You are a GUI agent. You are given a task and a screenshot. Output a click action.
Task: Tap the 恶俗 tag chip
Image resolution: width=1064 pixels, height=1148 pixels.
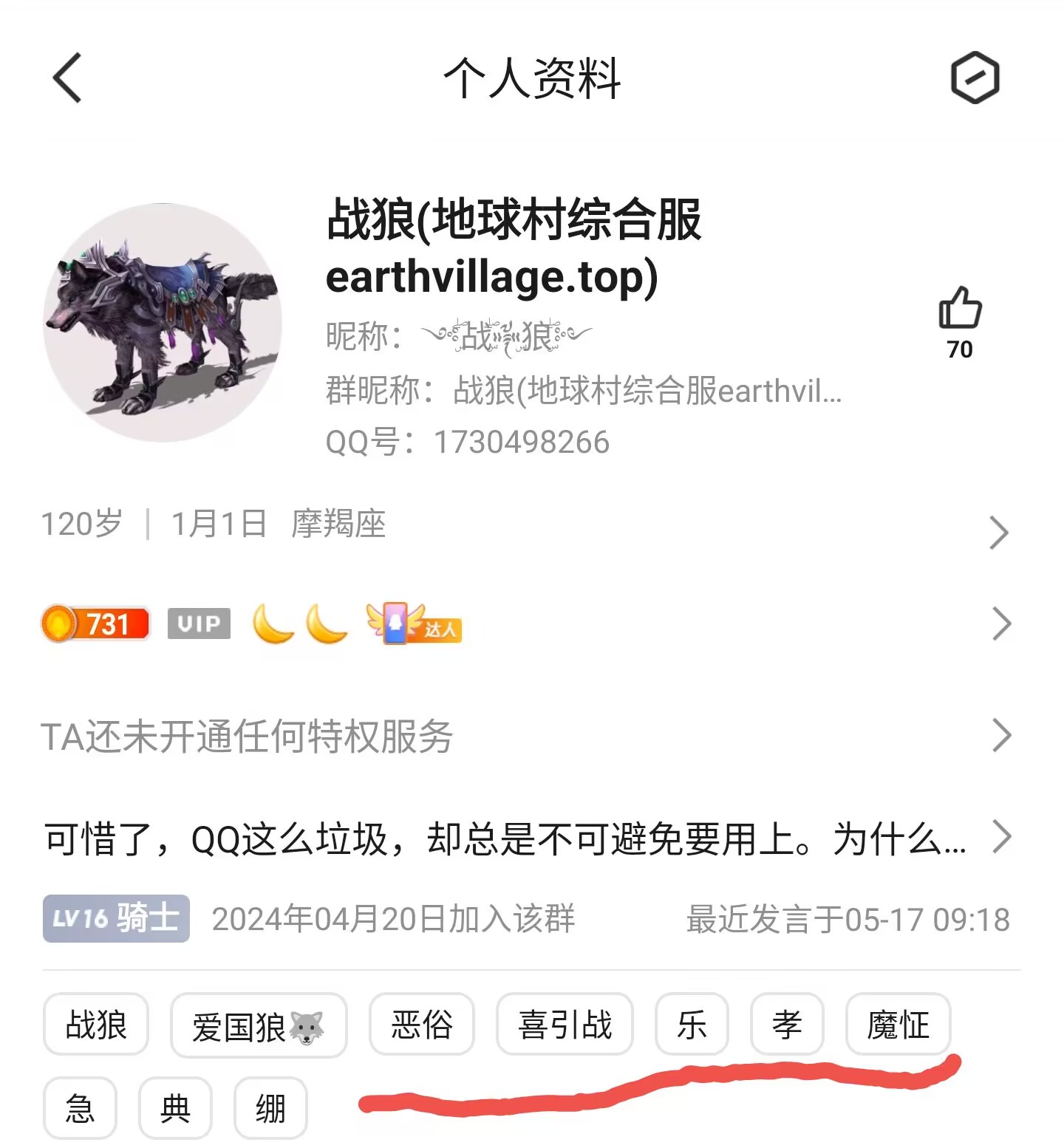tap(421, 1025)
